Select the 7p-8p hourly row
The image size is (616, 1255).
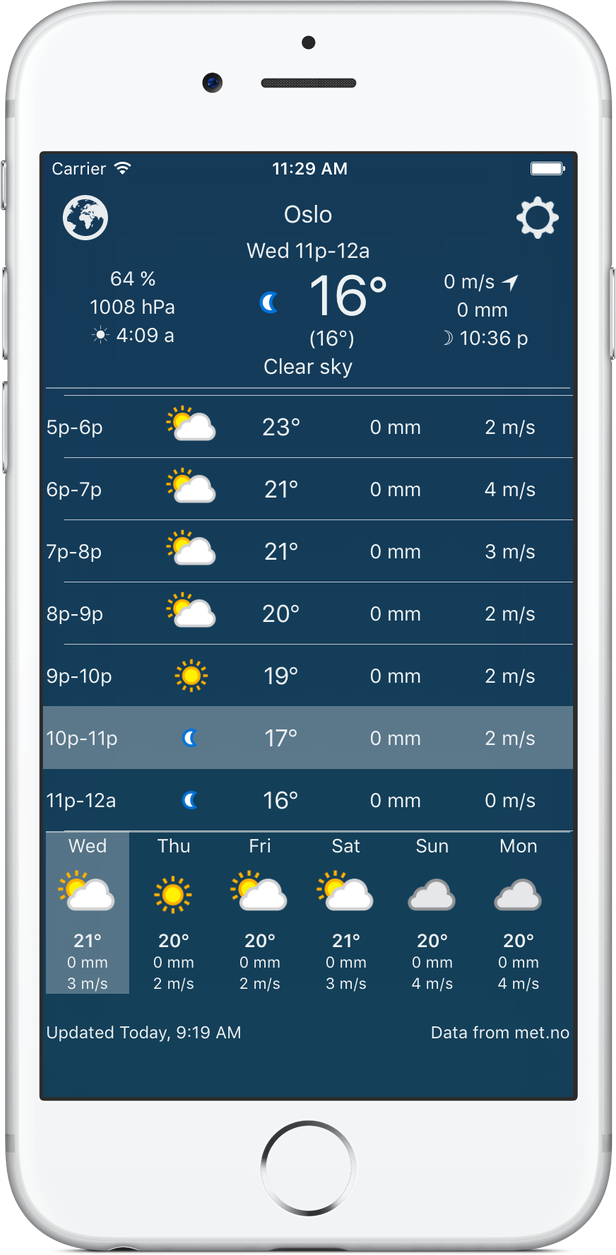tap(308, 551)
